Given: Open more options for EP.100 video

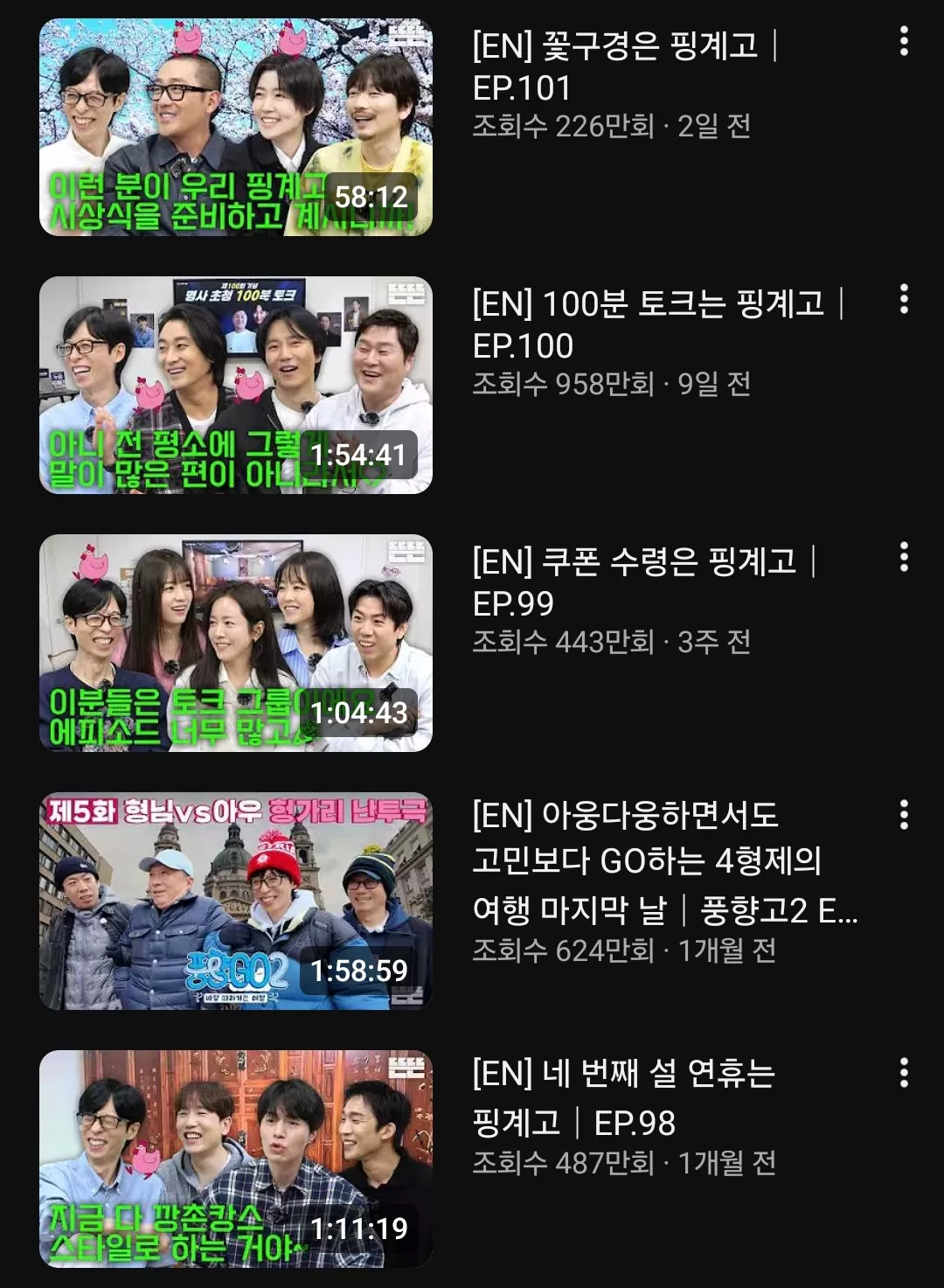Looking at the screenshot, I should coord(904,299).
